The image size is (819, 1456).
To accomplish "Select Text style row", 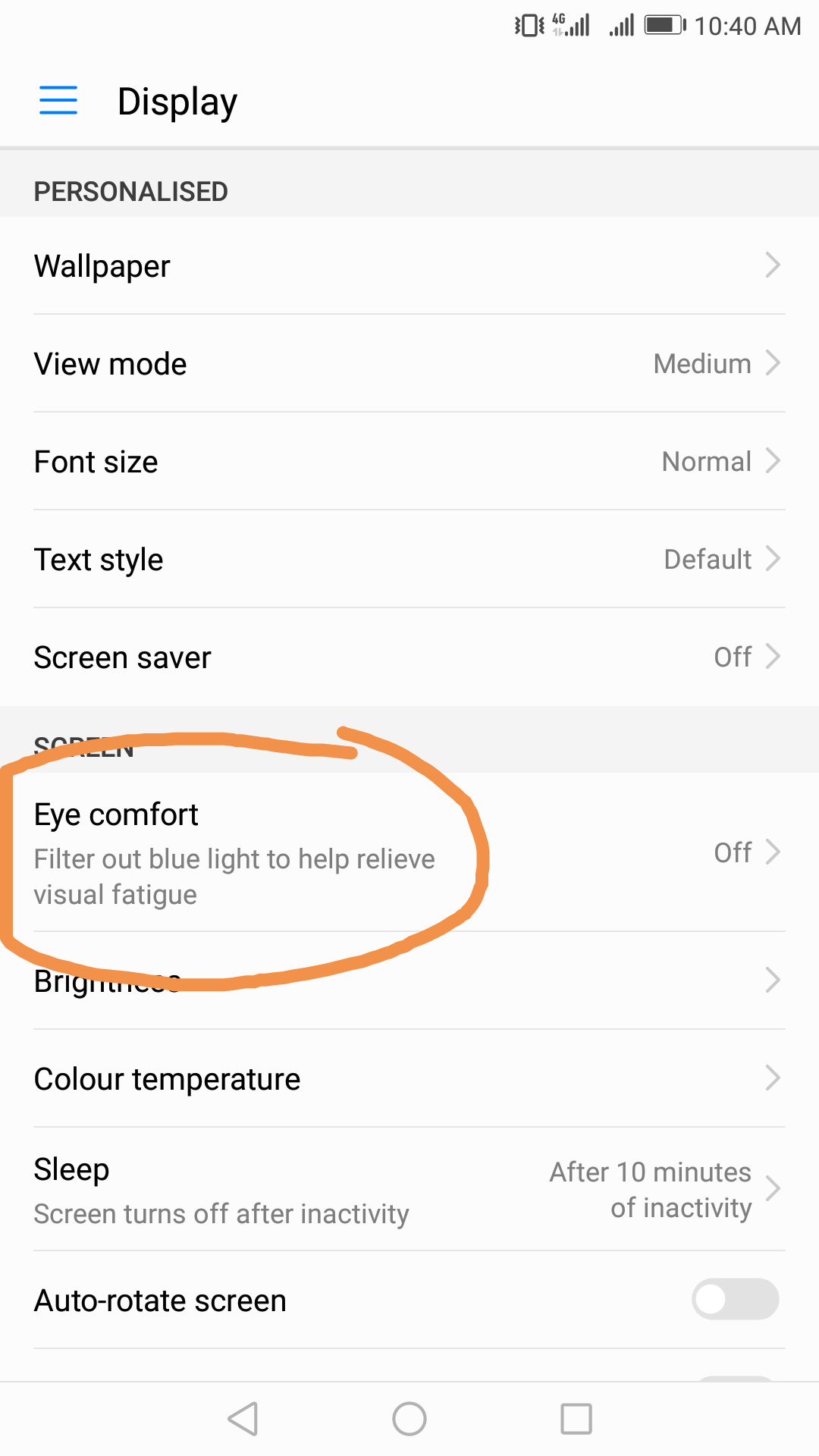I will click(409, 559).
